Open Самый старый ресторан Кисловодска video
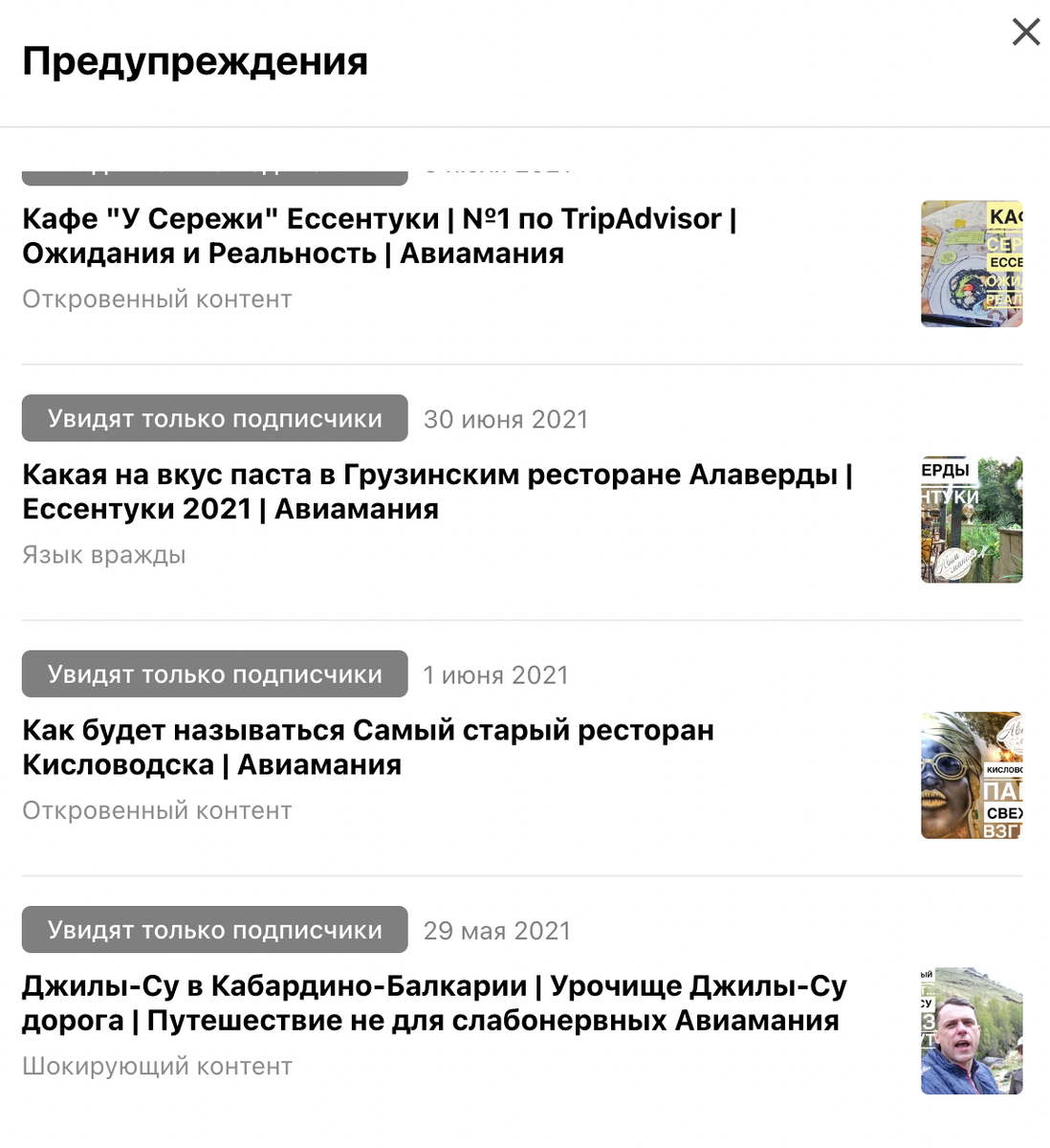 tap(367, 747)
